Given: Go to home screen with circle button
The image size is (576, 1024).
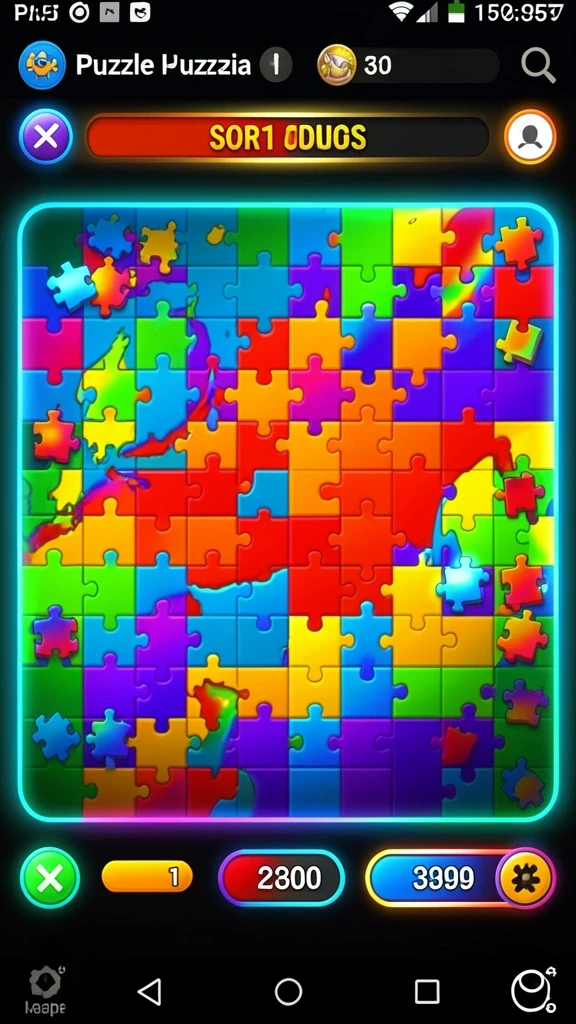Looking at the screenshot, I should 288,992.
